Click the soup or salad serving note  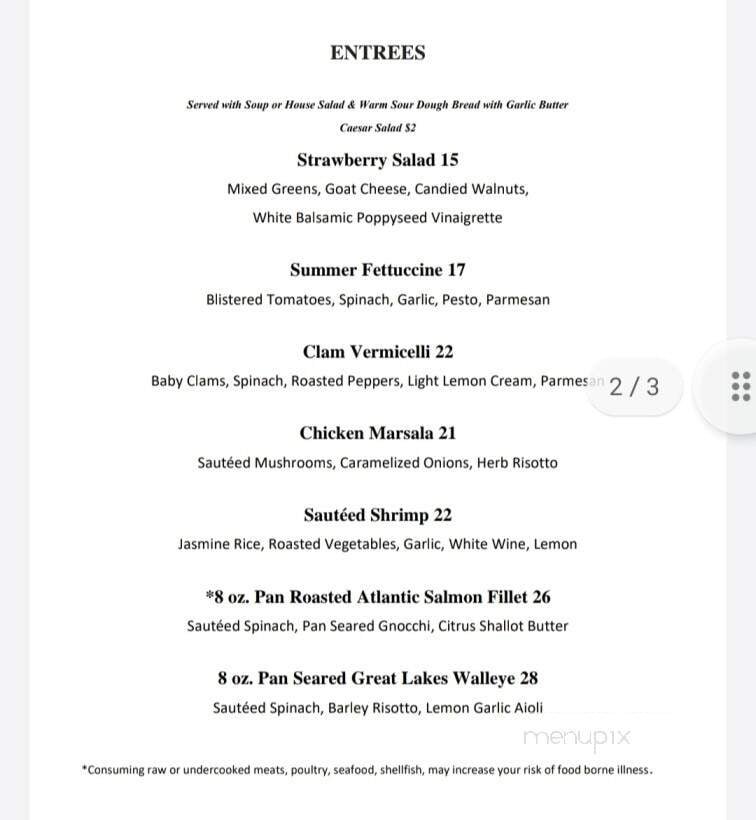pyautogui.click(x=377, y=104)
